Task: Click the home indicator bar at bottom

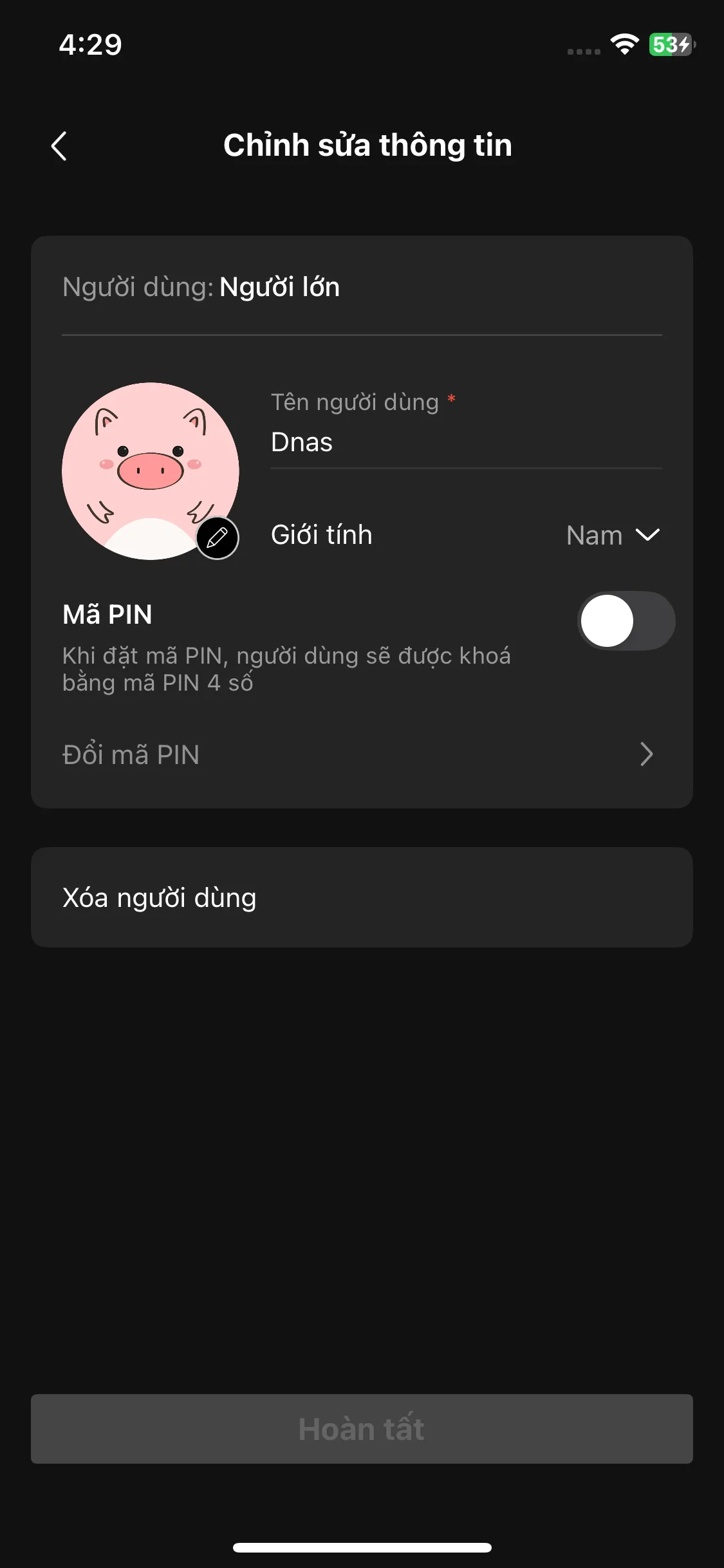Action: [362, 1547]
